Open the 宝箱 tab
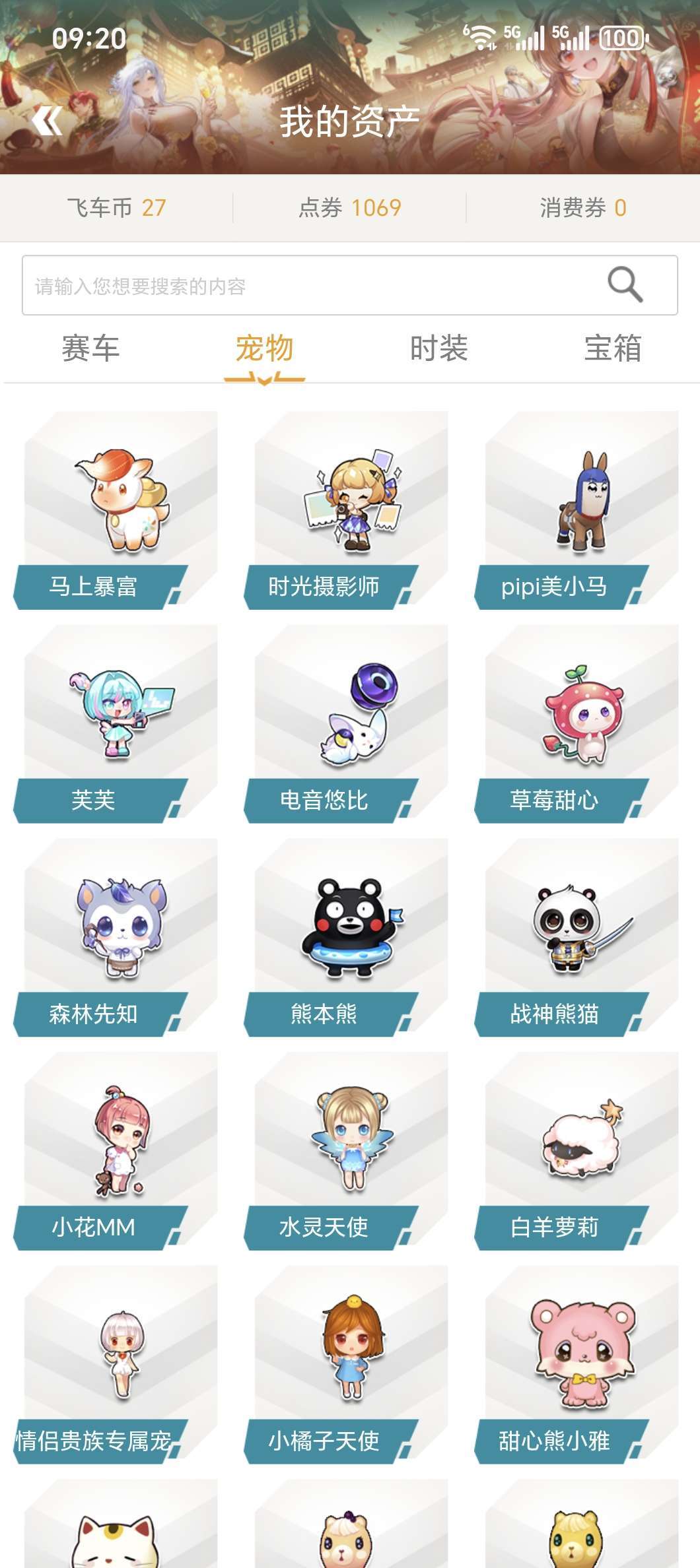The image size is (700, 1568). click(612, 348)
